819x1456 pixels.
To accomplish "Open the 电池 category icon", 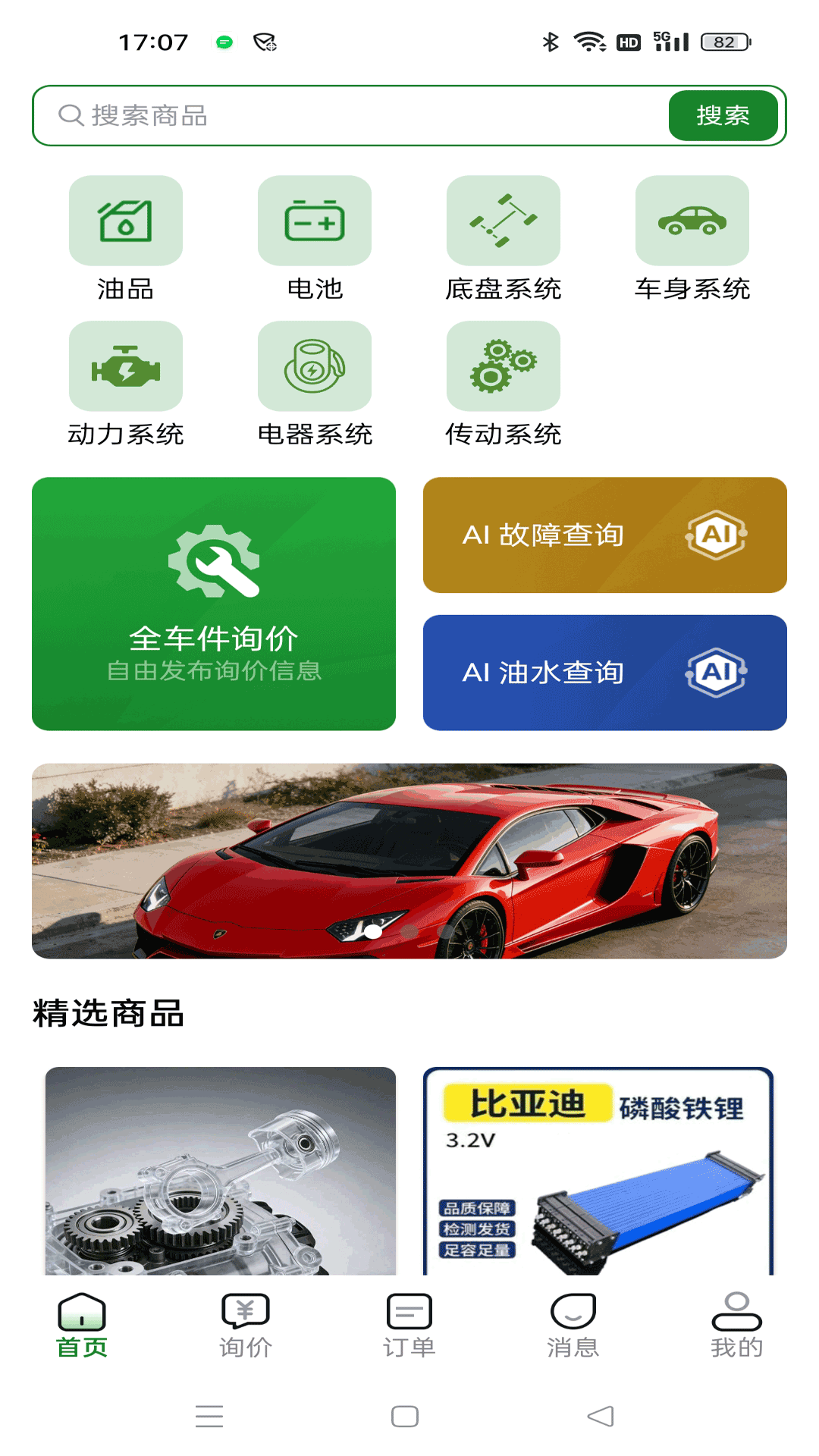I will [315, 221].
